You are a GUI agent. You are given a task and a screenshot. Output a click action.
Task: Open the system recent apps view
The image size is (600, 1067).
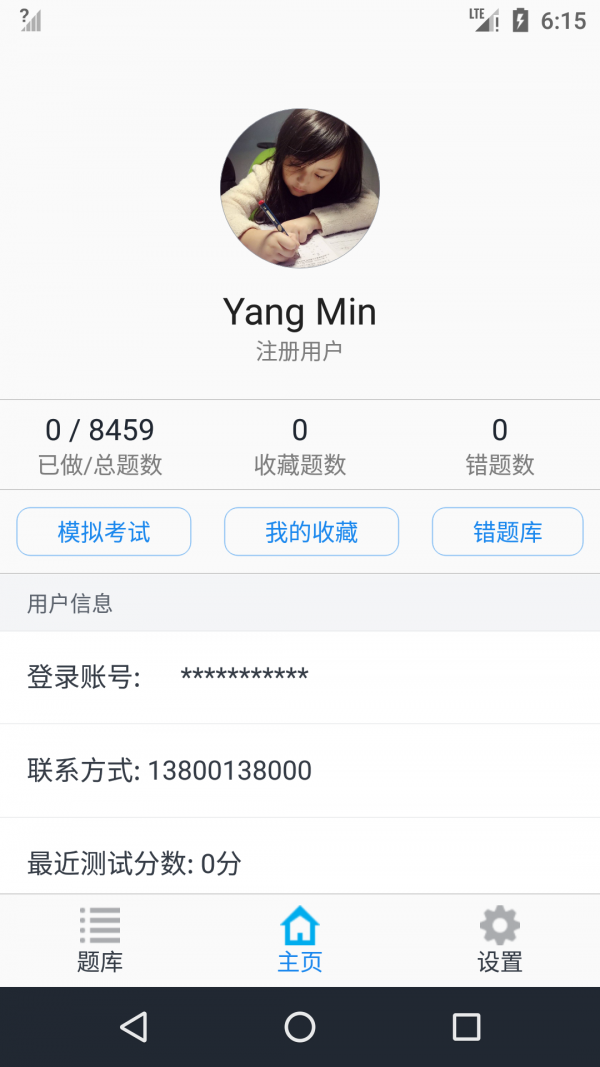tap(466, 1026)
